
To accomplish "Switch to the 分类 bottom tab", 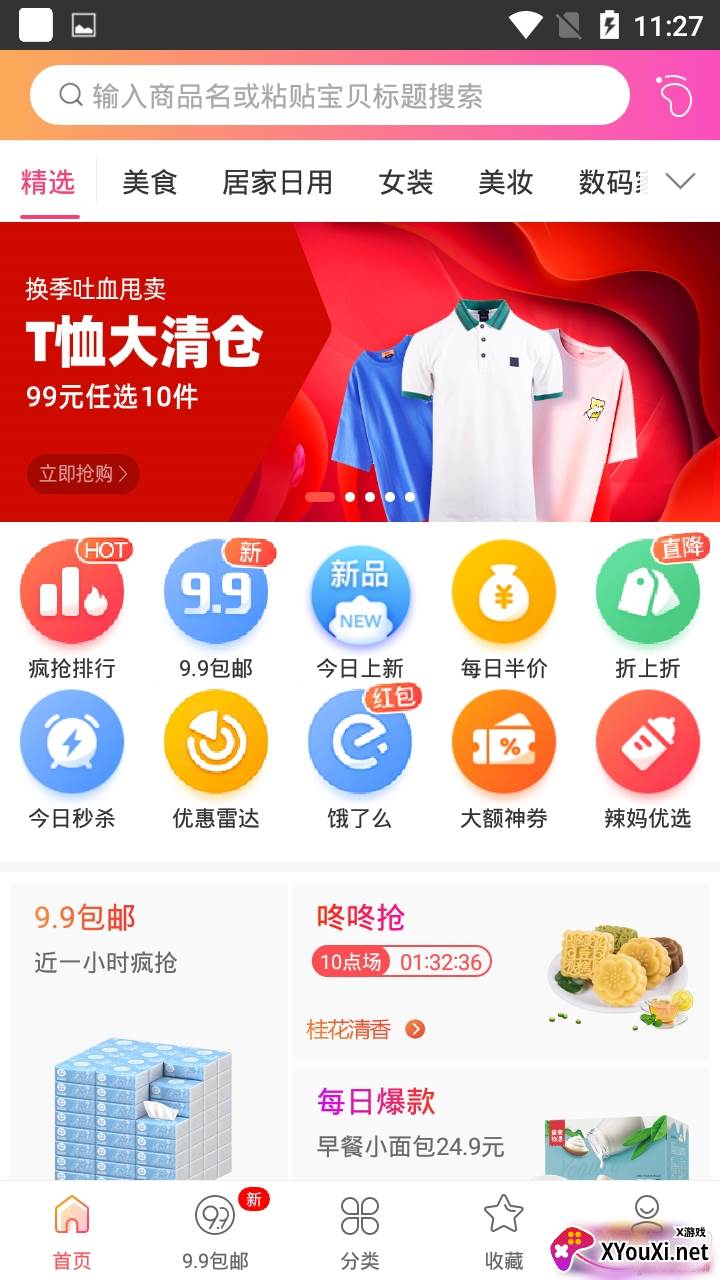I will (360, 1232).
